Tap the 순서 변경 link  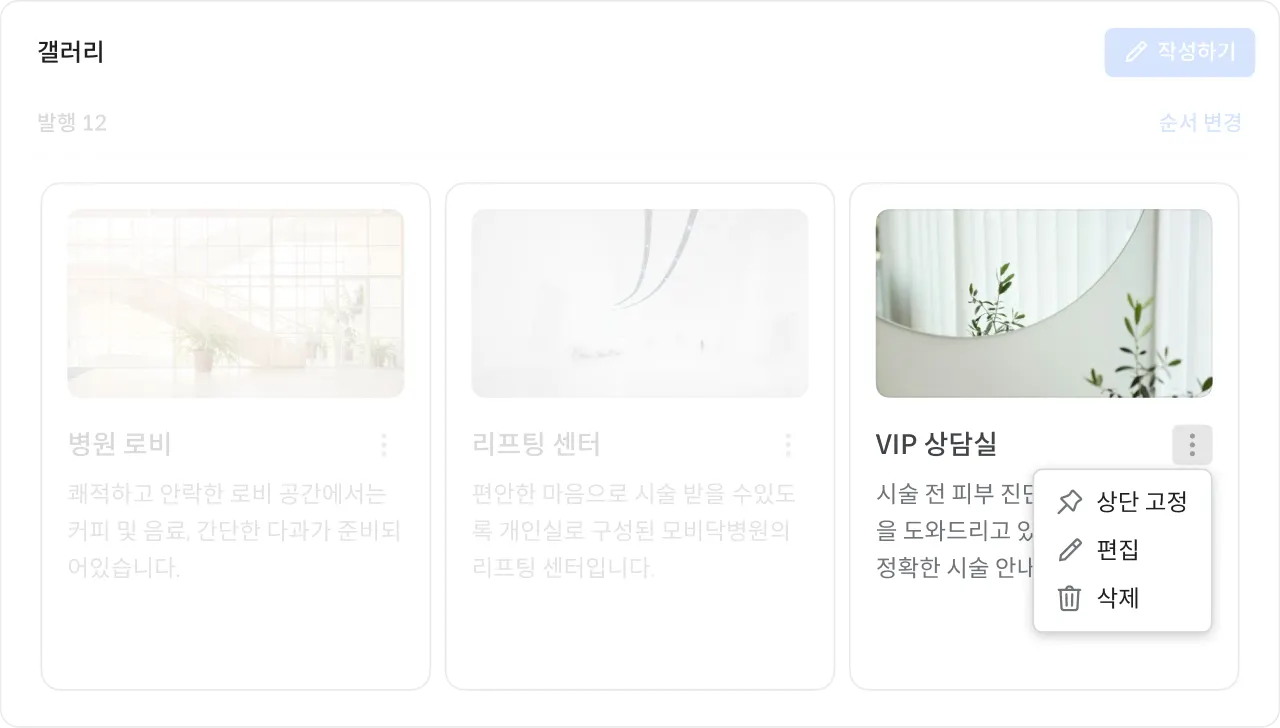[x=1200, y=123]
